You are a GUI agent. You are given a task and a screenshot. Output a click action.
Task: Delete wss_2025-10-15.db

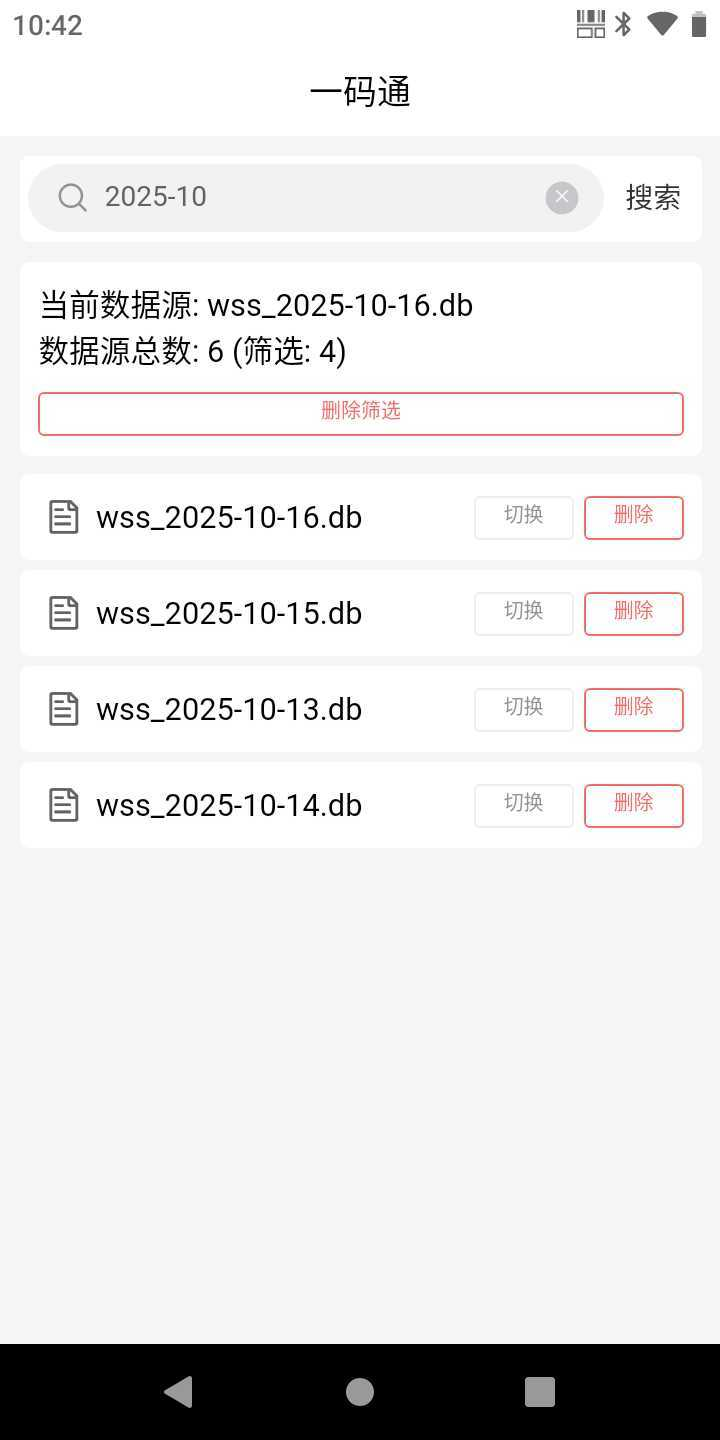tap(633, 613)
